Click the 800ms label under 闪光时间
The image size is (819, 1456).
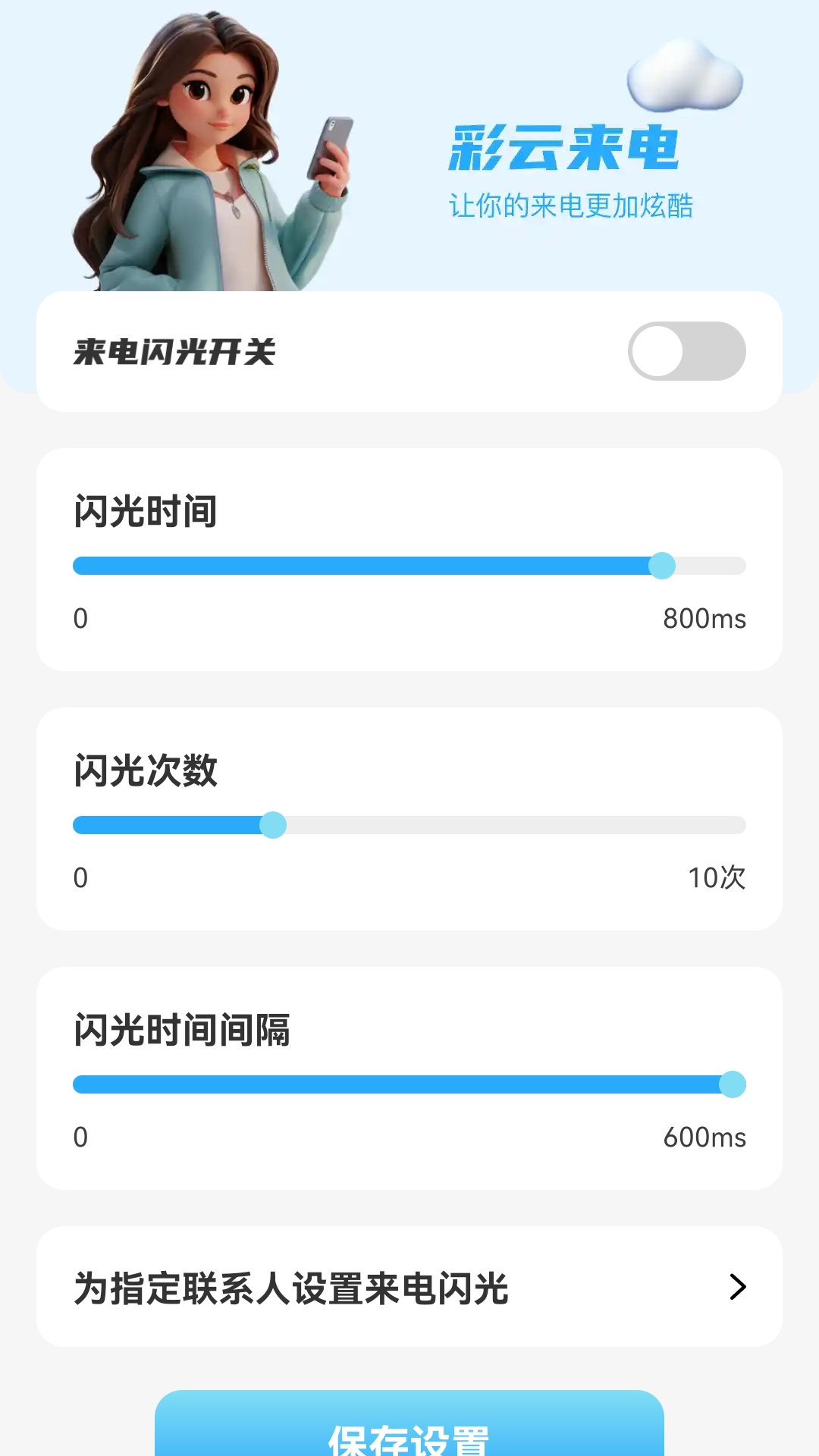pyautogui.click(x=706, y=618)
